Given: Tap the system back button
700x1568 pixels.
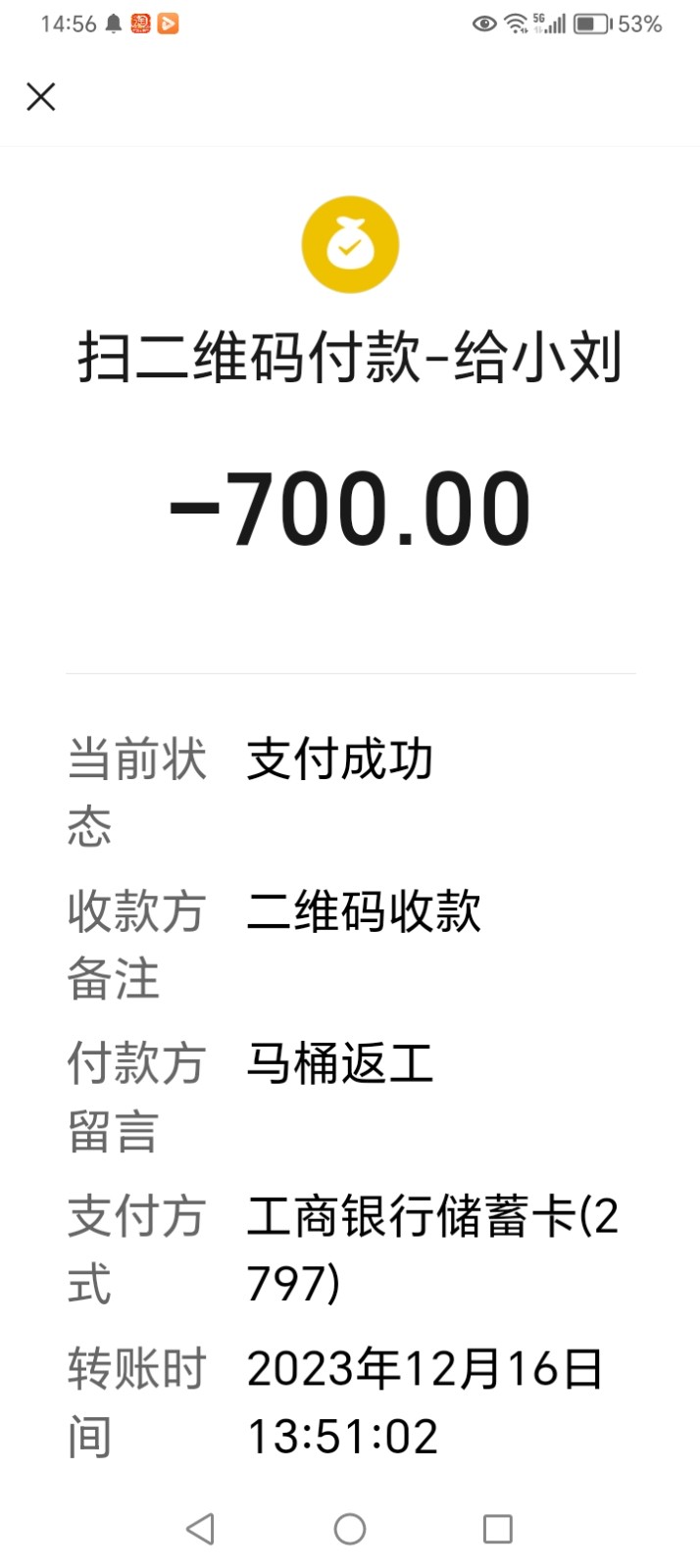Looking at the screenshot, I should tap(200, 1529).
